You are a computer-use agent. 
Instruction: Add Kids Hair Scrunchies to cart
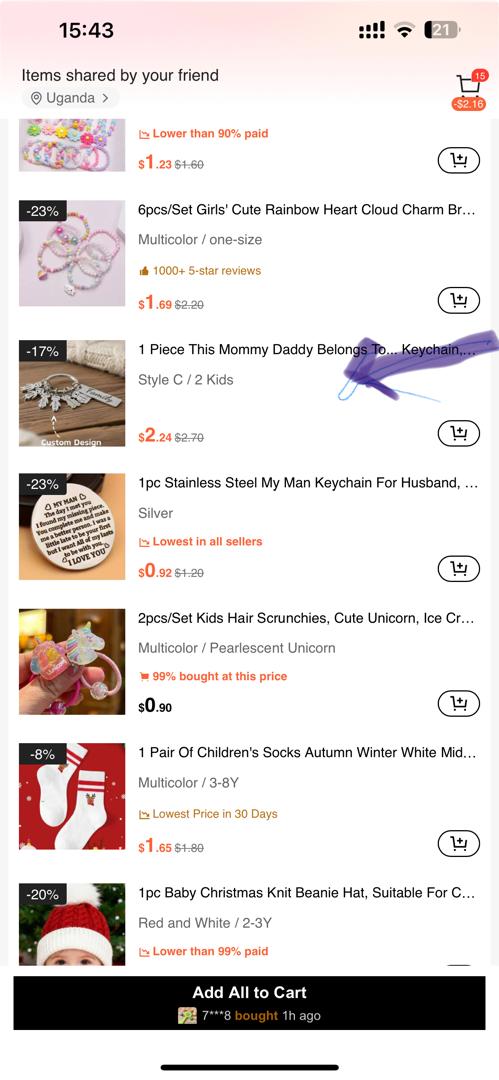[x=458, y=703]
